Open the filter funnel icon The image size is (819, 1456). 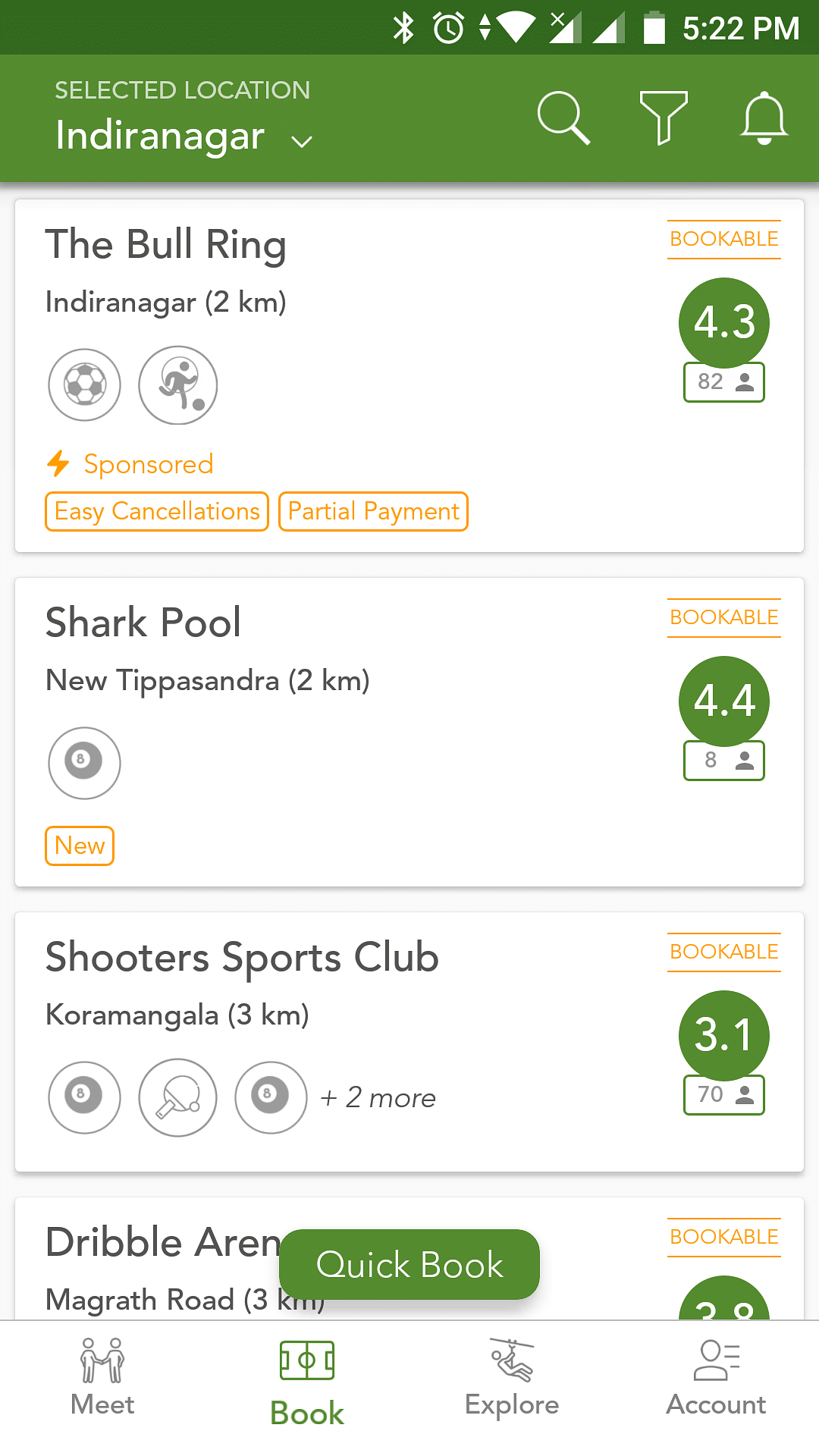point(664,118)
